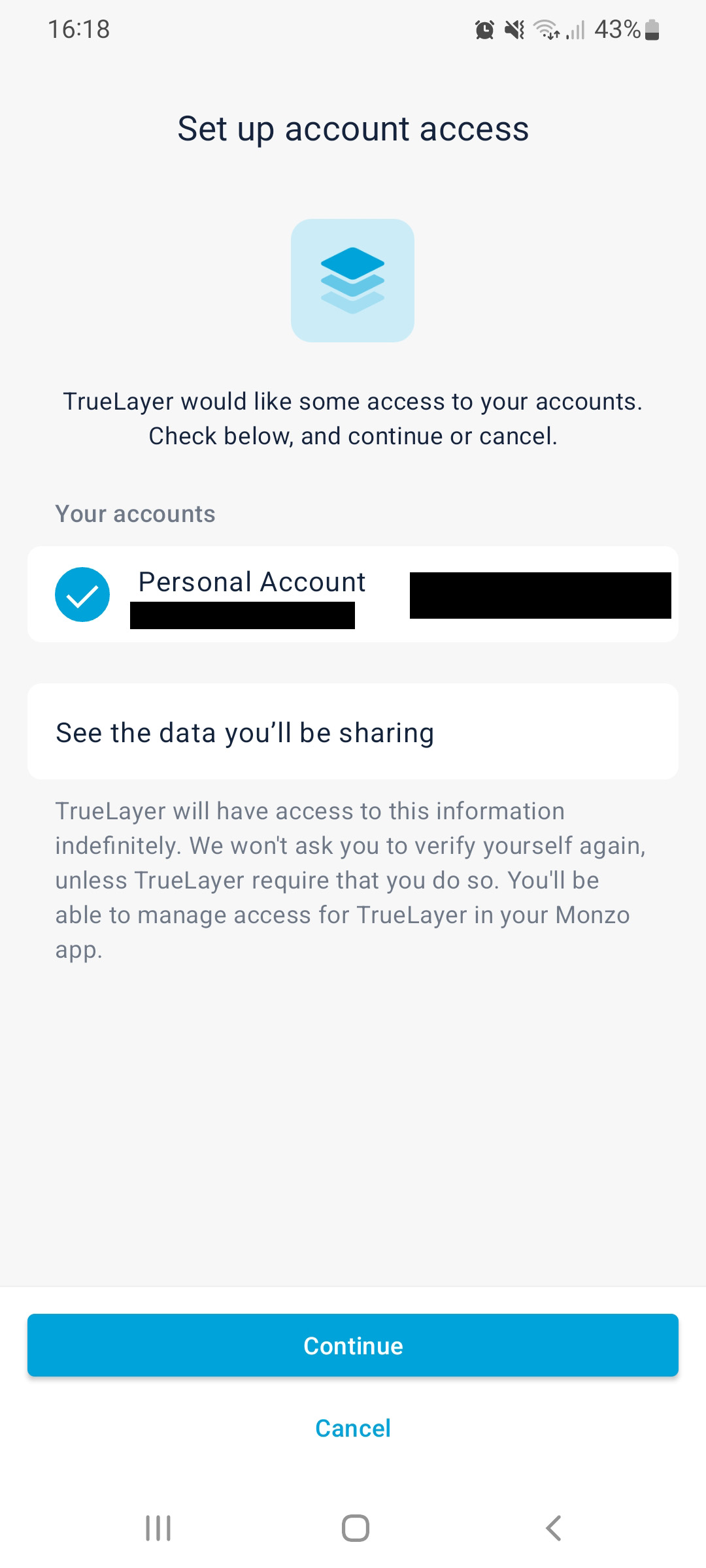This screenshot has height=1568, width=706.
Task: Expand See the data you'll be sharing
Action: coord(353,732)
